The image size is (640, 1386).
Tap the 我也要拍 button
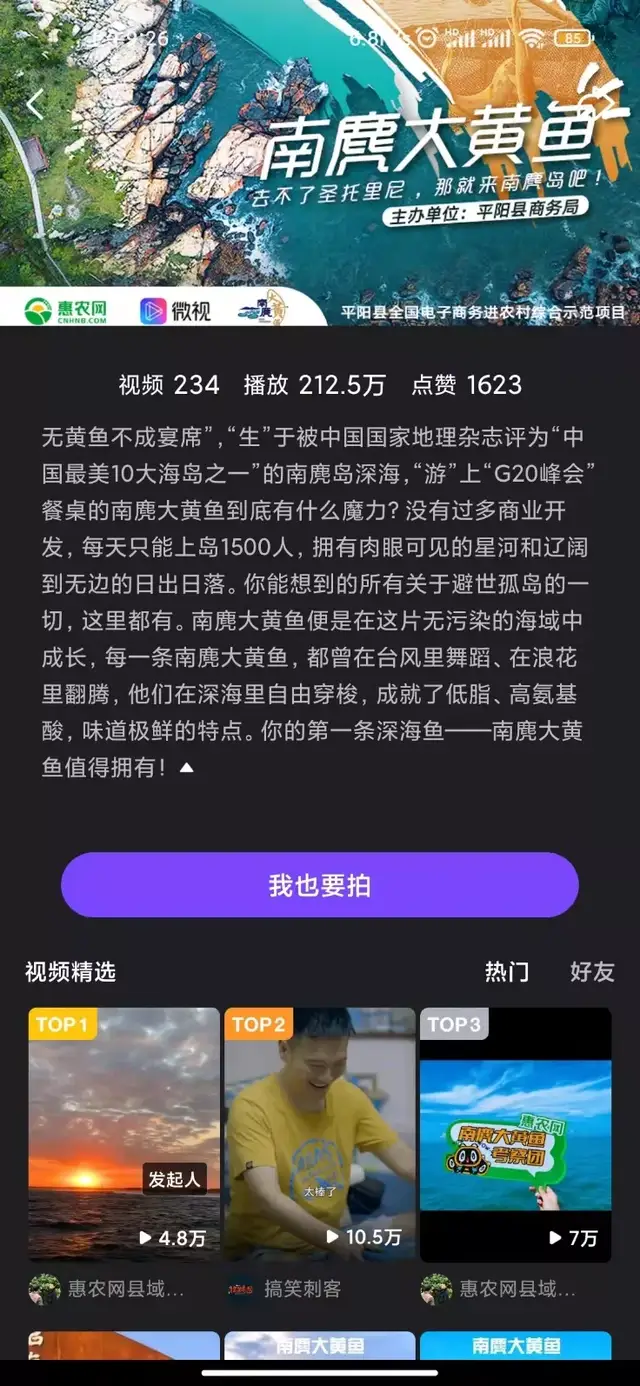coord(320,885)
